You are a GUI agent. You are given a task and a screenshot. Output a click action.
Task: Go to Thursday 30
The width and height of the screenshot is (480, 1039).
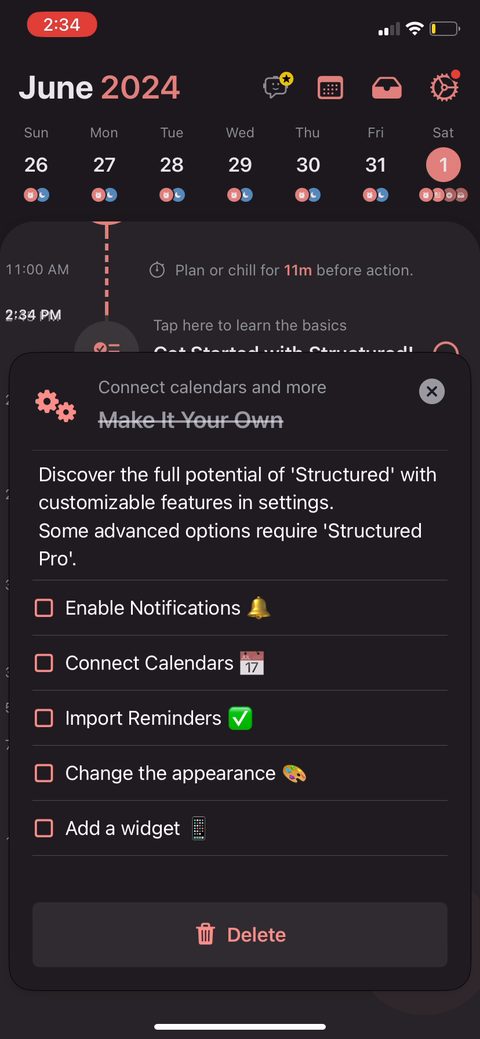coord(308,164)
